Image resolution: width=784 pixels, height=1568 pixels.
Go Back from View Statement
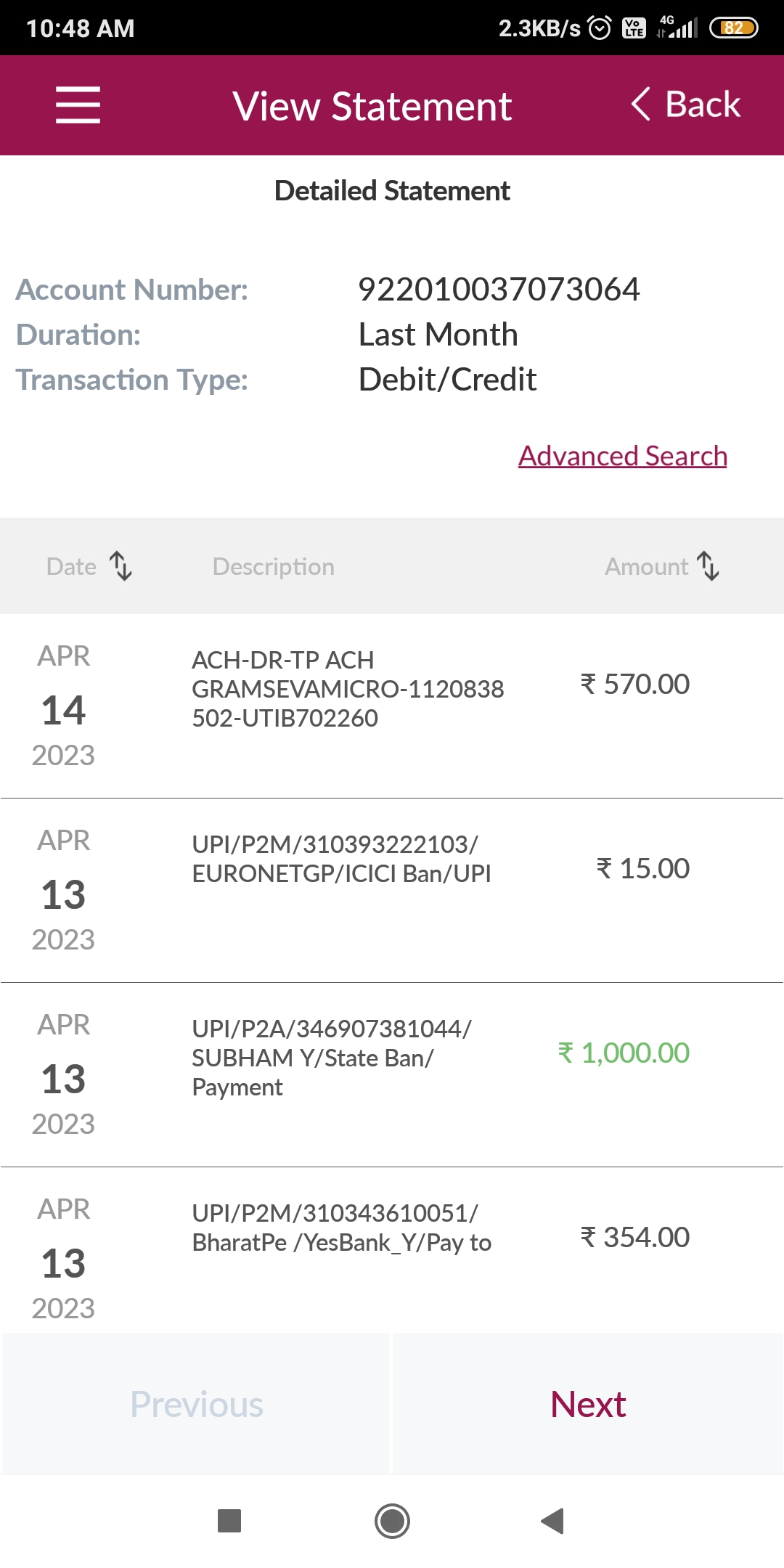(685, 105)
